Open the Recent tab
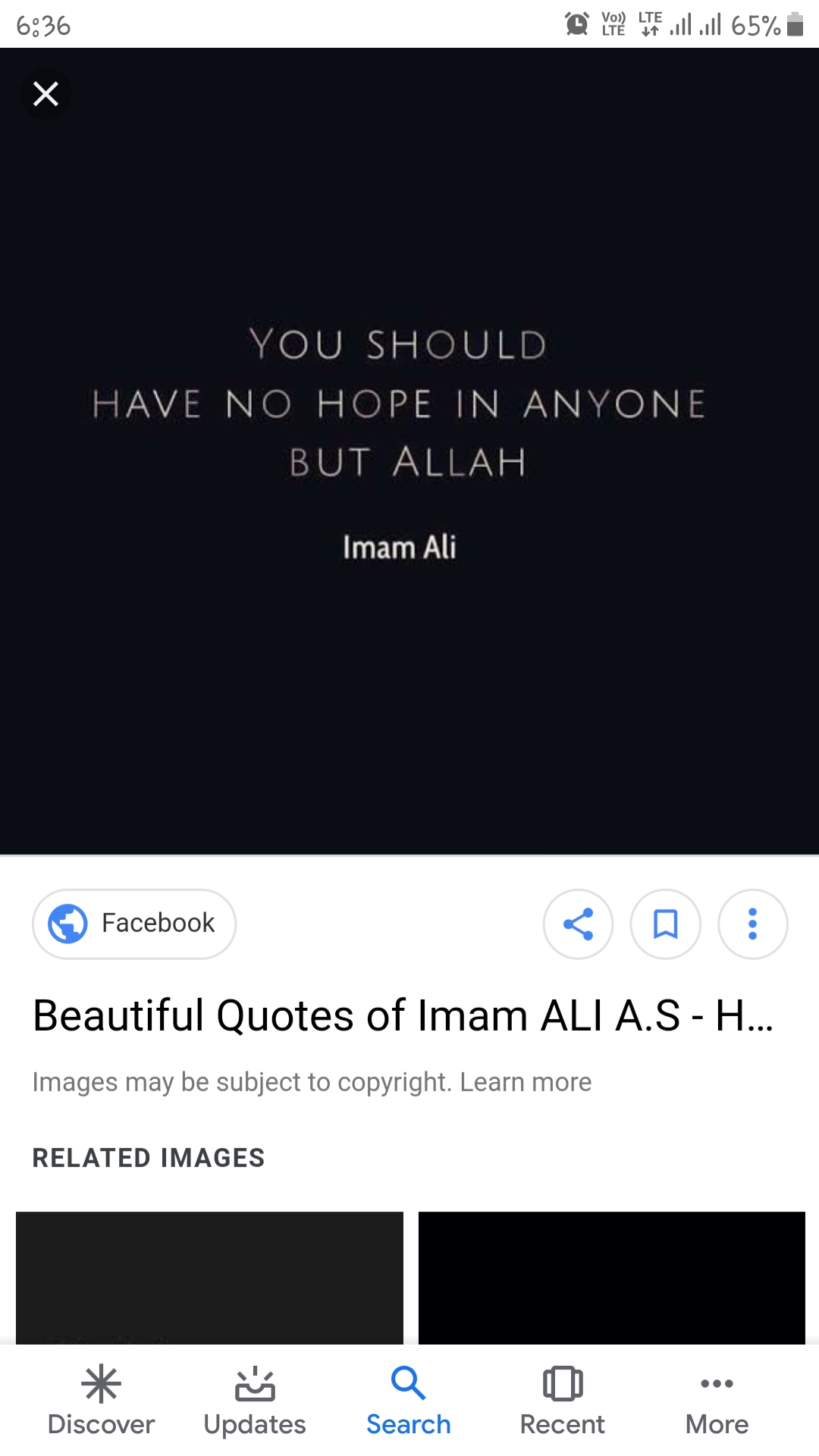Image resolution: width=819 pixels, height=1456 pixels. pos(563,1401)
